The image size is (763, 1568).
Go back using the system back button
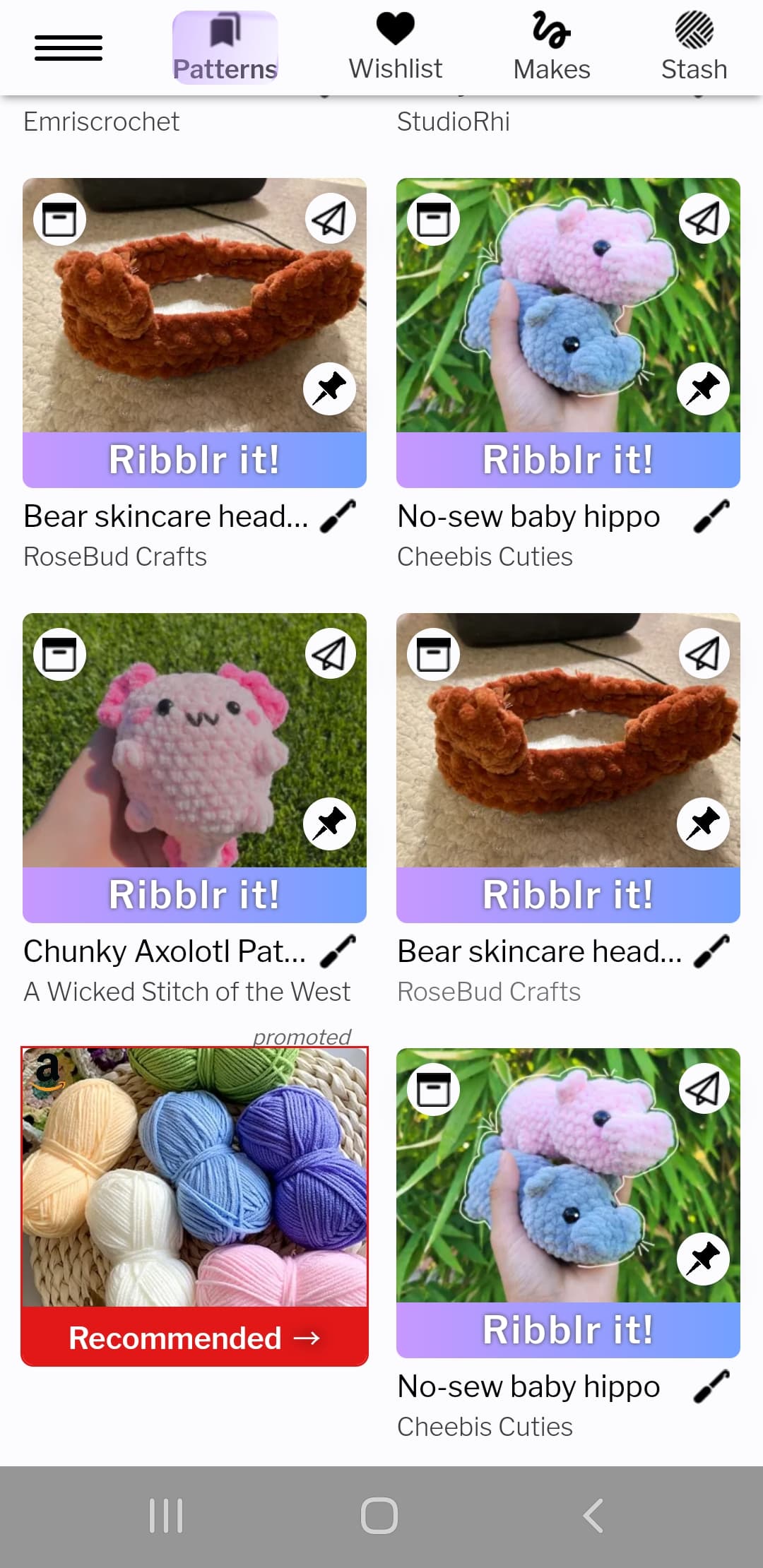(593, 1516)
